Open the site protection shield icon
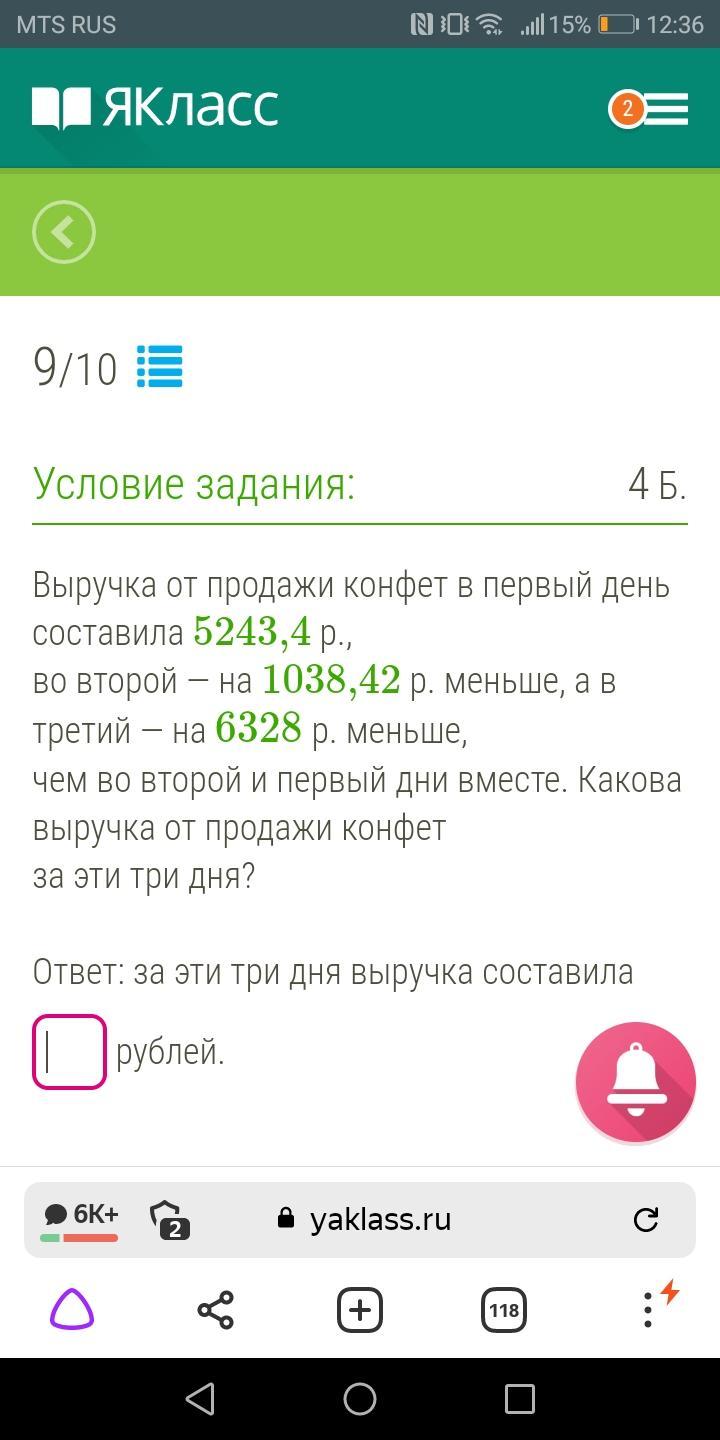Viewport: 720px width, 1440px height. [169, 1219]
